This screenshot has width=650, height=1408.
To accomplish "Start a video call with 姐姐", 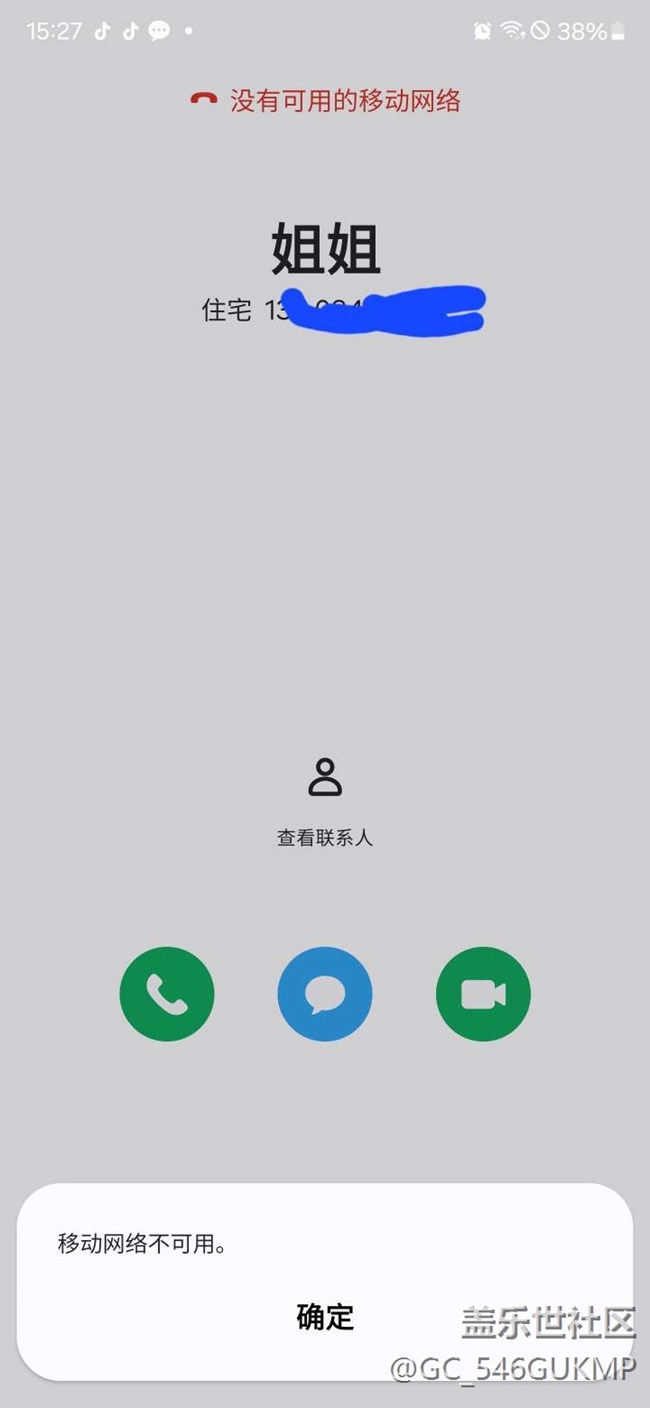I will (483, 994).
